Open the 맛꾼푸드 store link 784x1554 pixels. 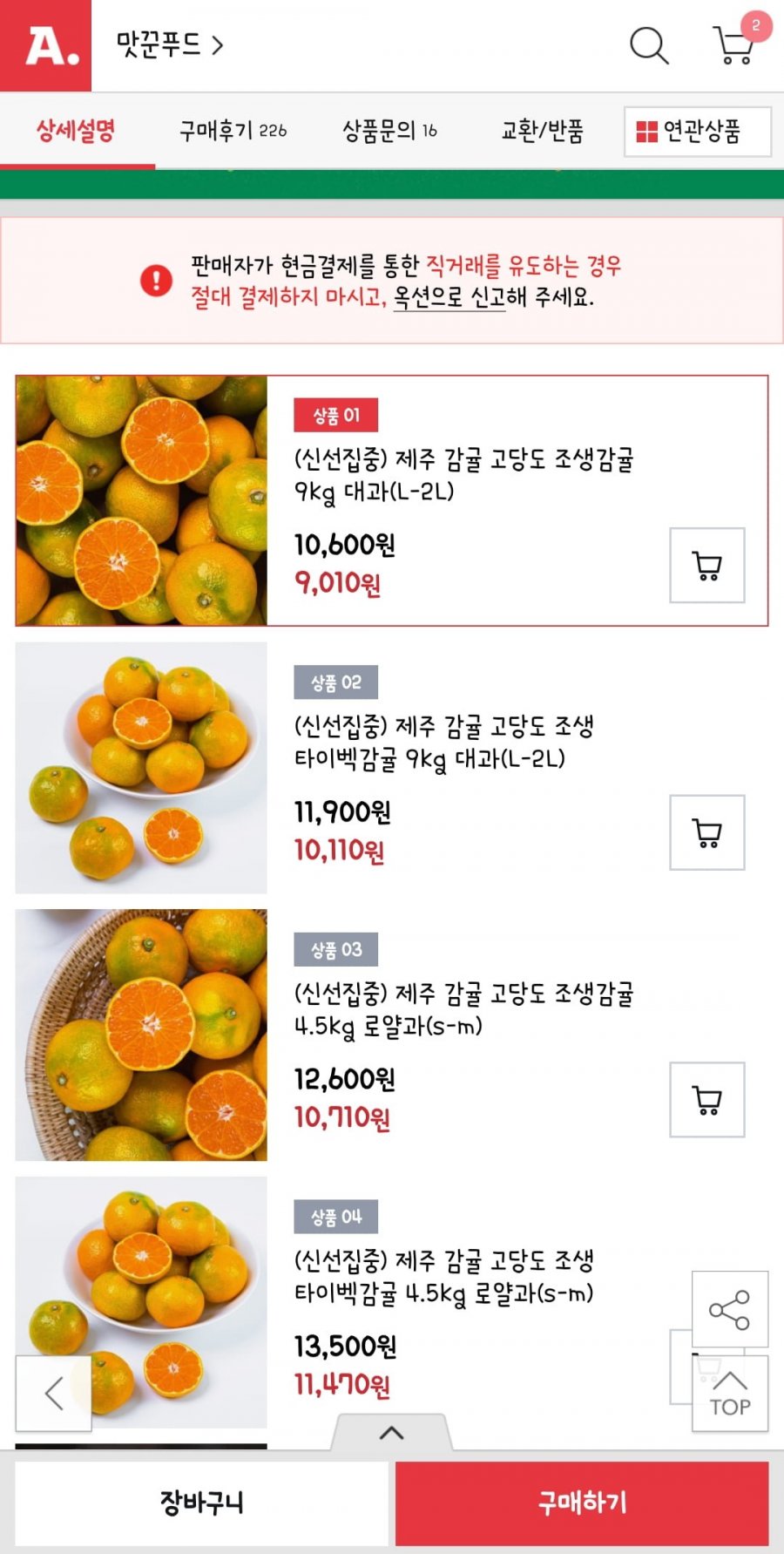click(x=170, y=44)
